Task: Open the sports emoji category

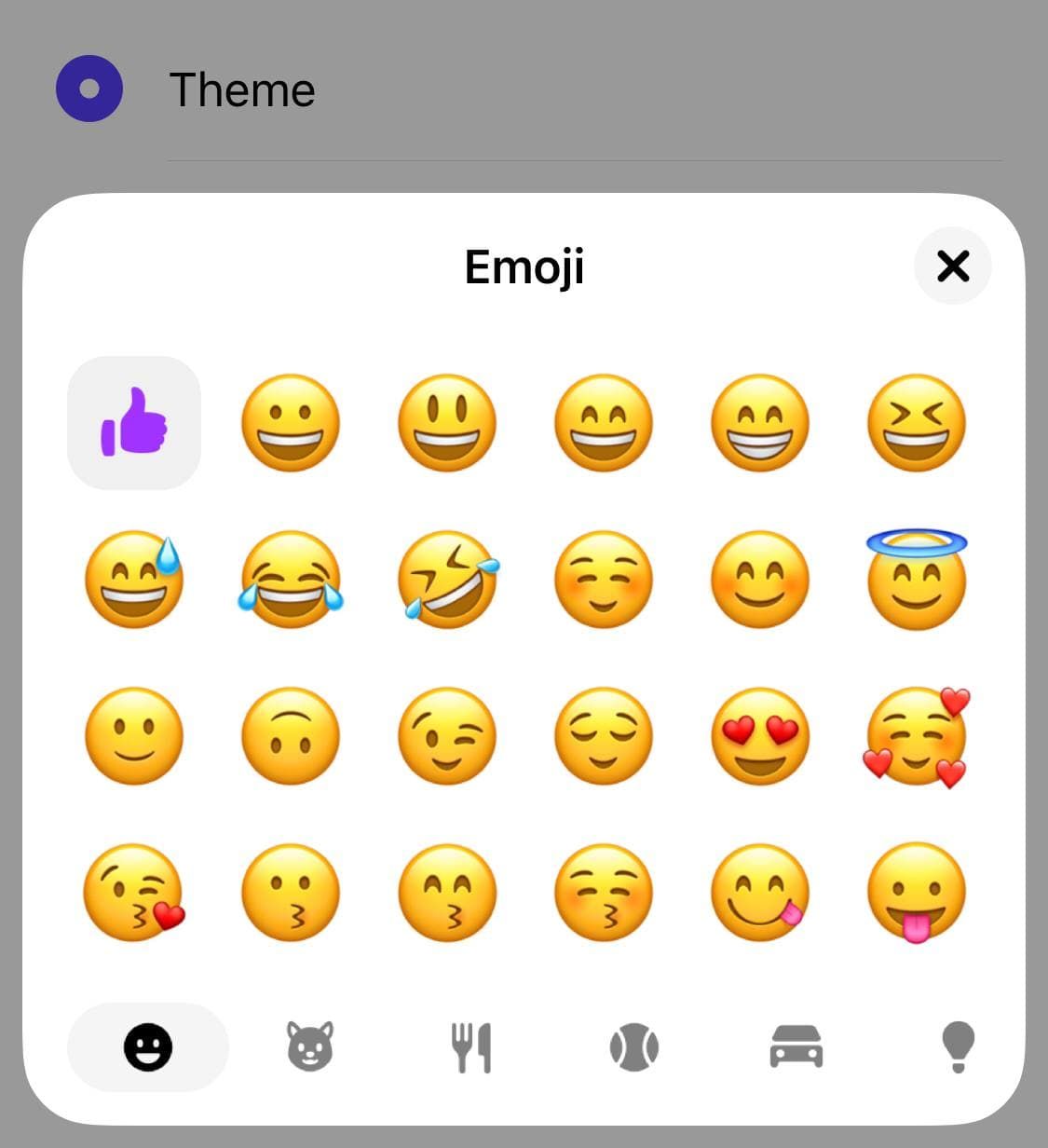Action: click(x=633, y=1045)
